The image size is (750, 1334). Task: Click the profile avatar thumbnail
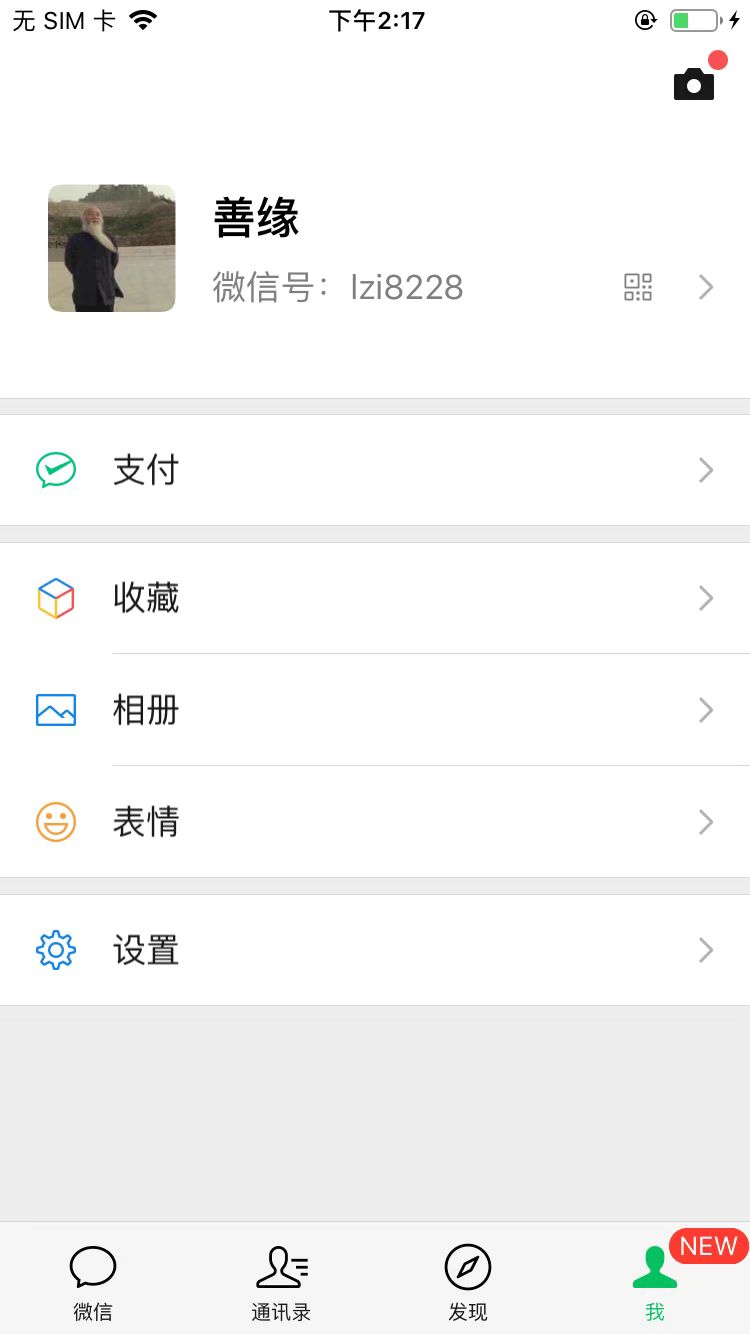(111, 248)
